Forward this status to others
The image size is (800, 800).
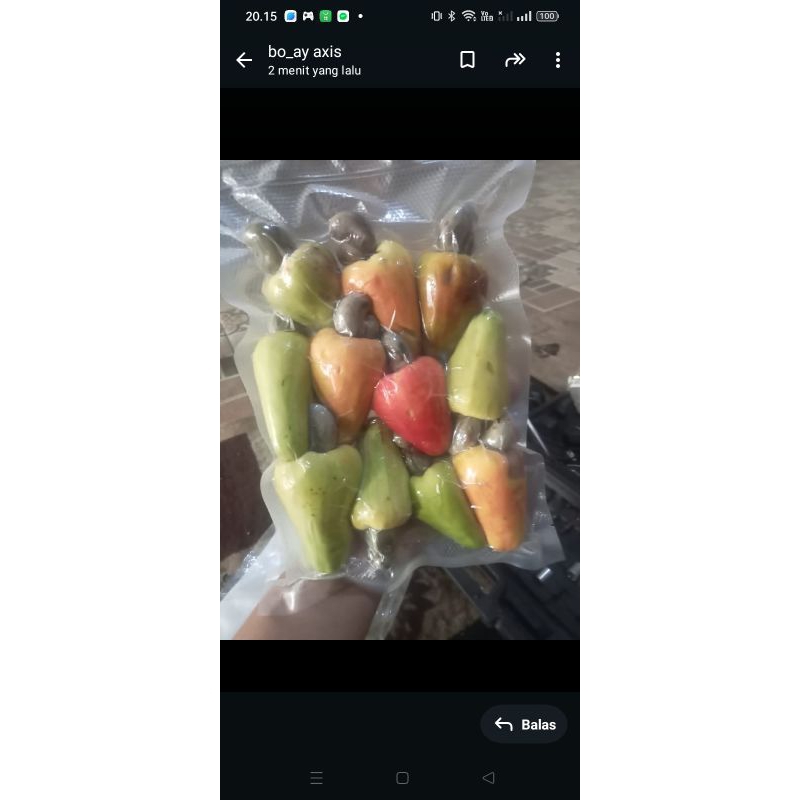[515, 60]
